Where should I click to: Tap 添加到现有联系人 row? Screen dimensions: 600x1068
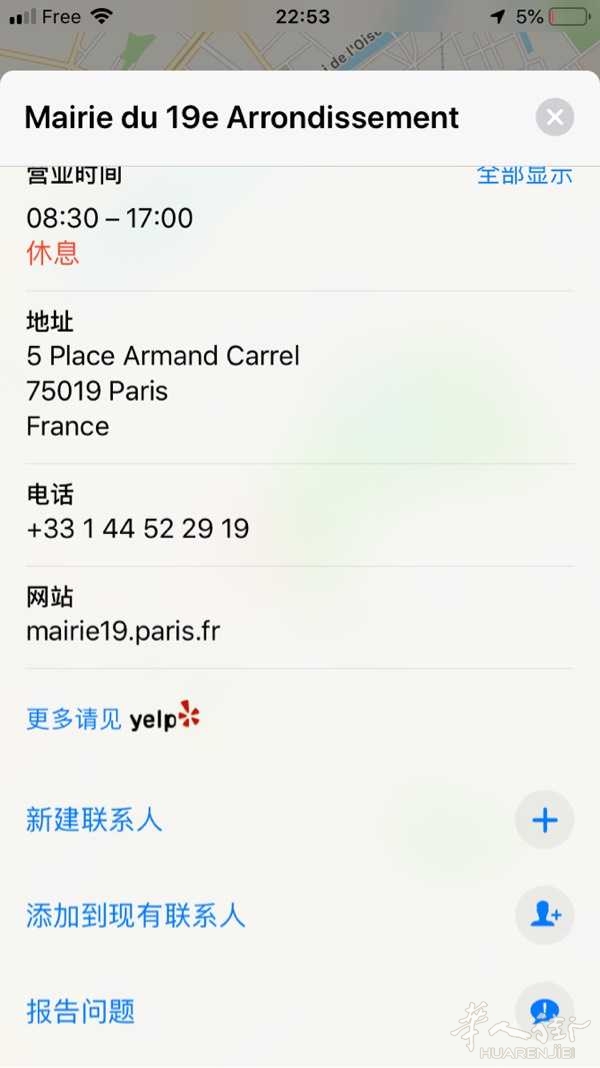(x=300, y=915)
